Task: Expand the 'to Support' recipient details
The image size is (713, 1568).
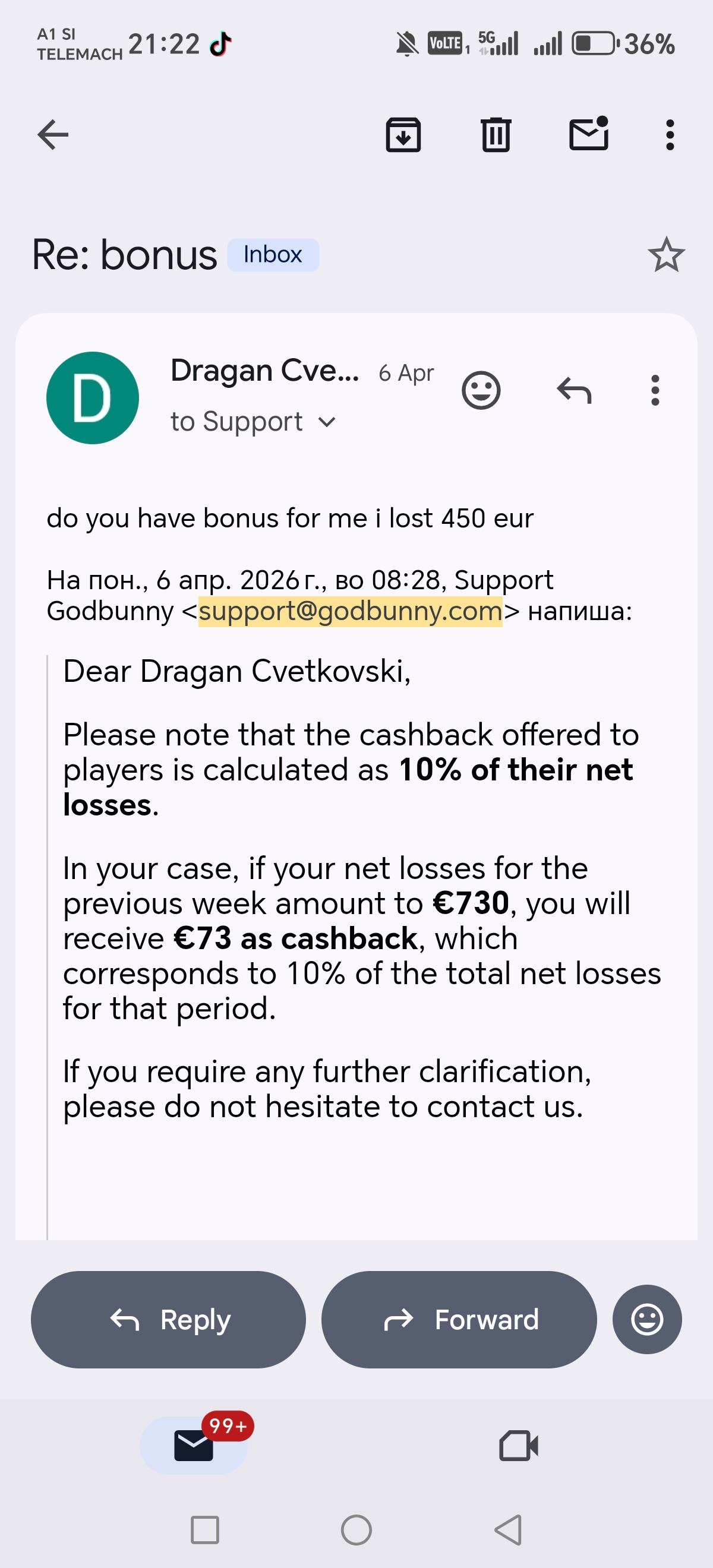Action: [x=253, y=422]
